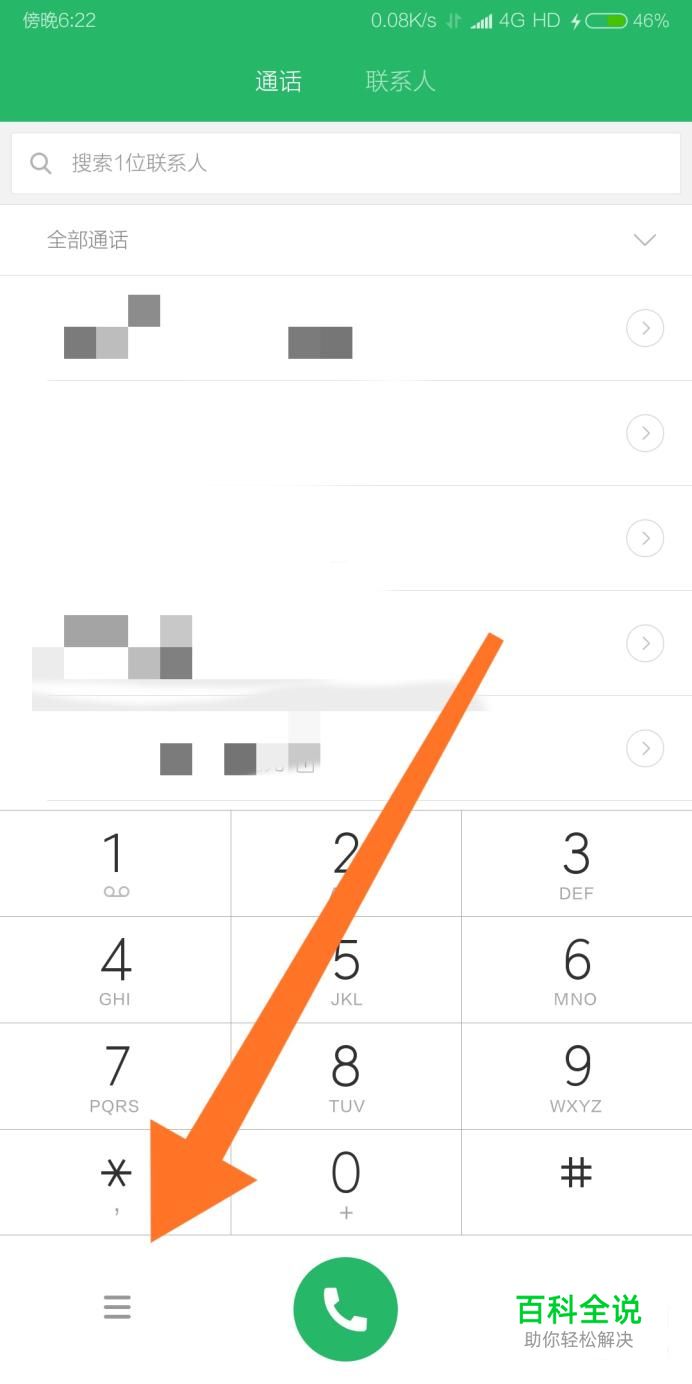Screen dimensions: 692x1384
Task: Select the 通话 tab
Action: pos(278,82)
